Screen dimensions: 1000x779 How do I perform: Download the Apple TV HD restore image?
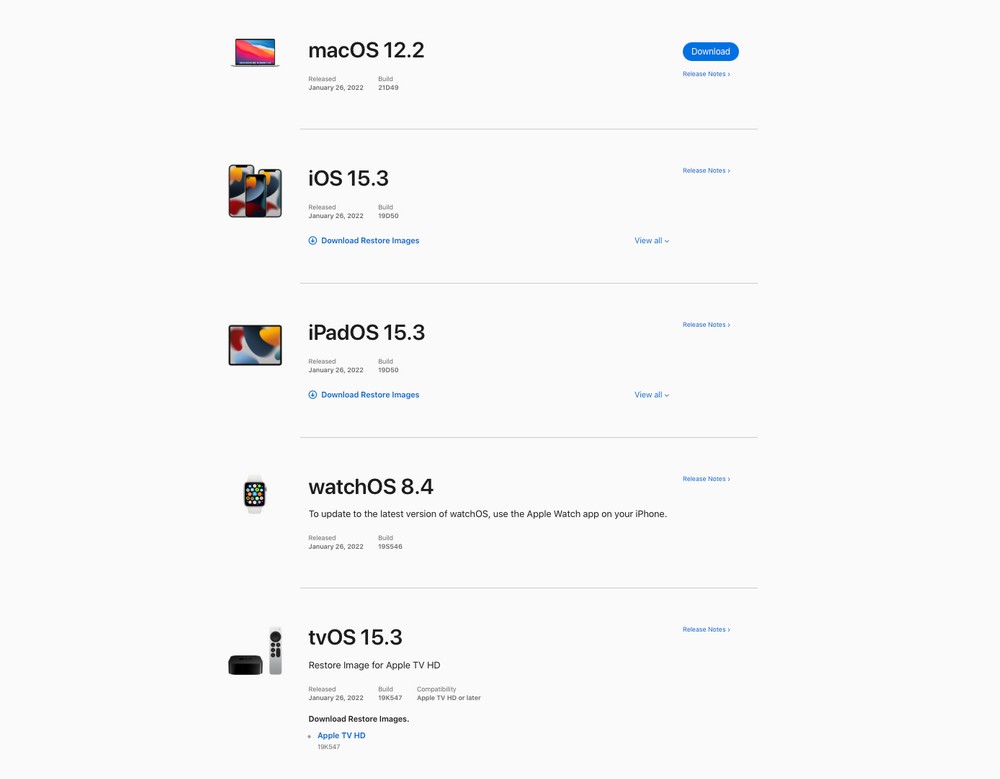(x=341, y=736)
